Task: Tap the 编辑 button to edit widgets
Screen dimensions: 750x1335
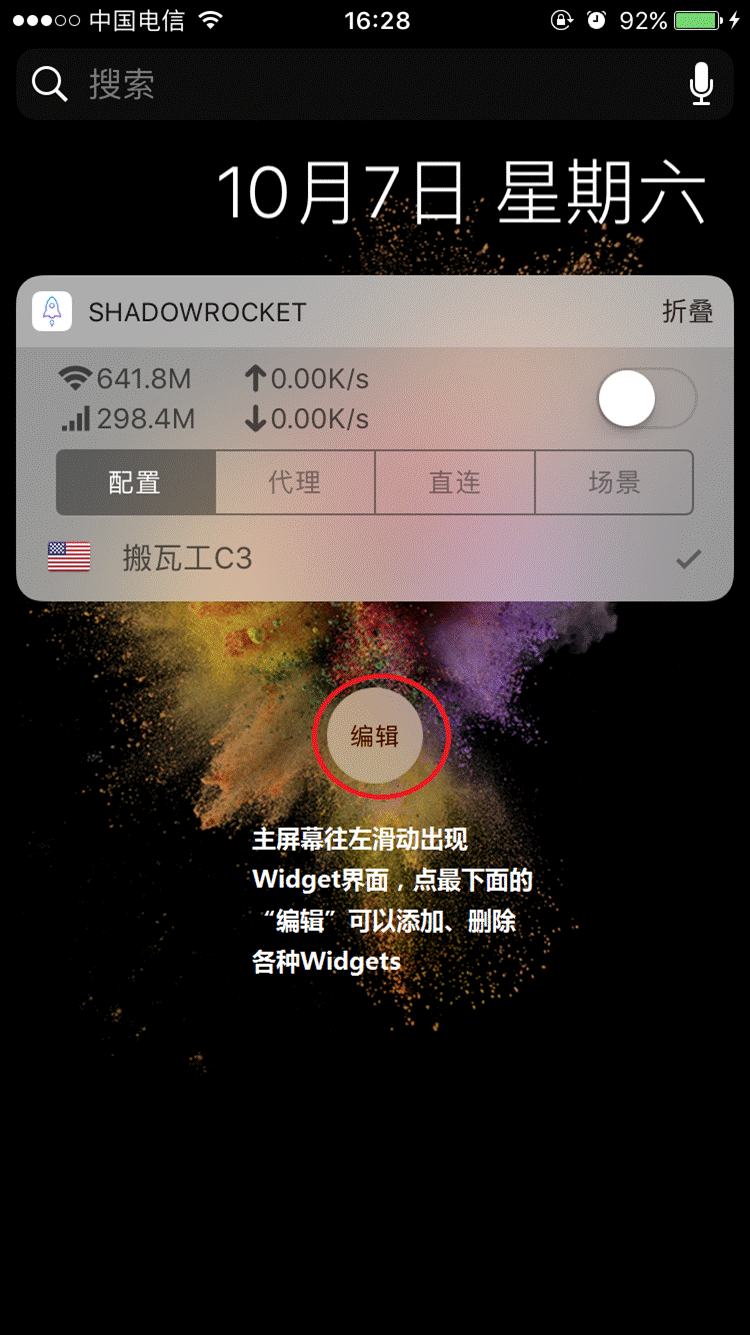Action: pyautogui.click(x=375, y=737)
